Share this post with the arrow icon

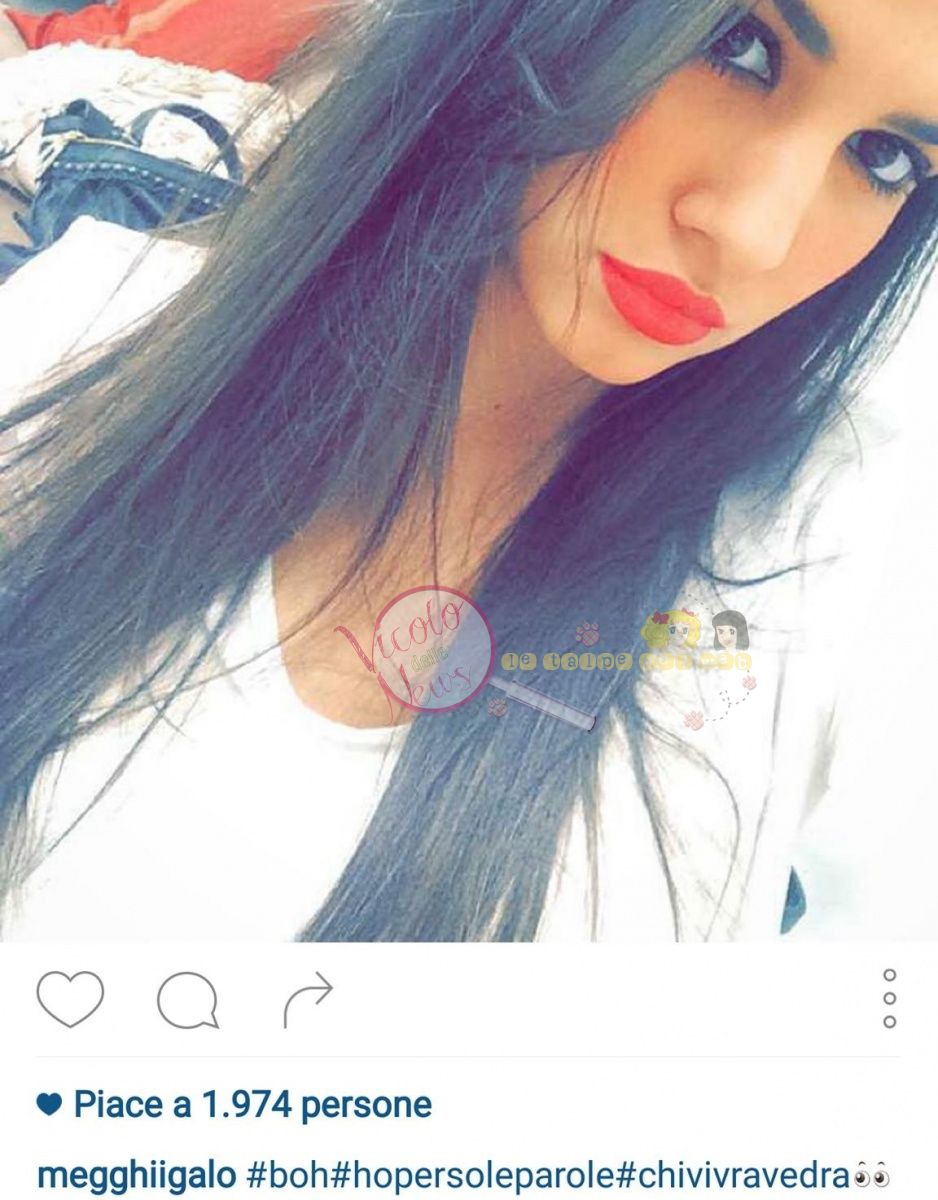point(307,999)
